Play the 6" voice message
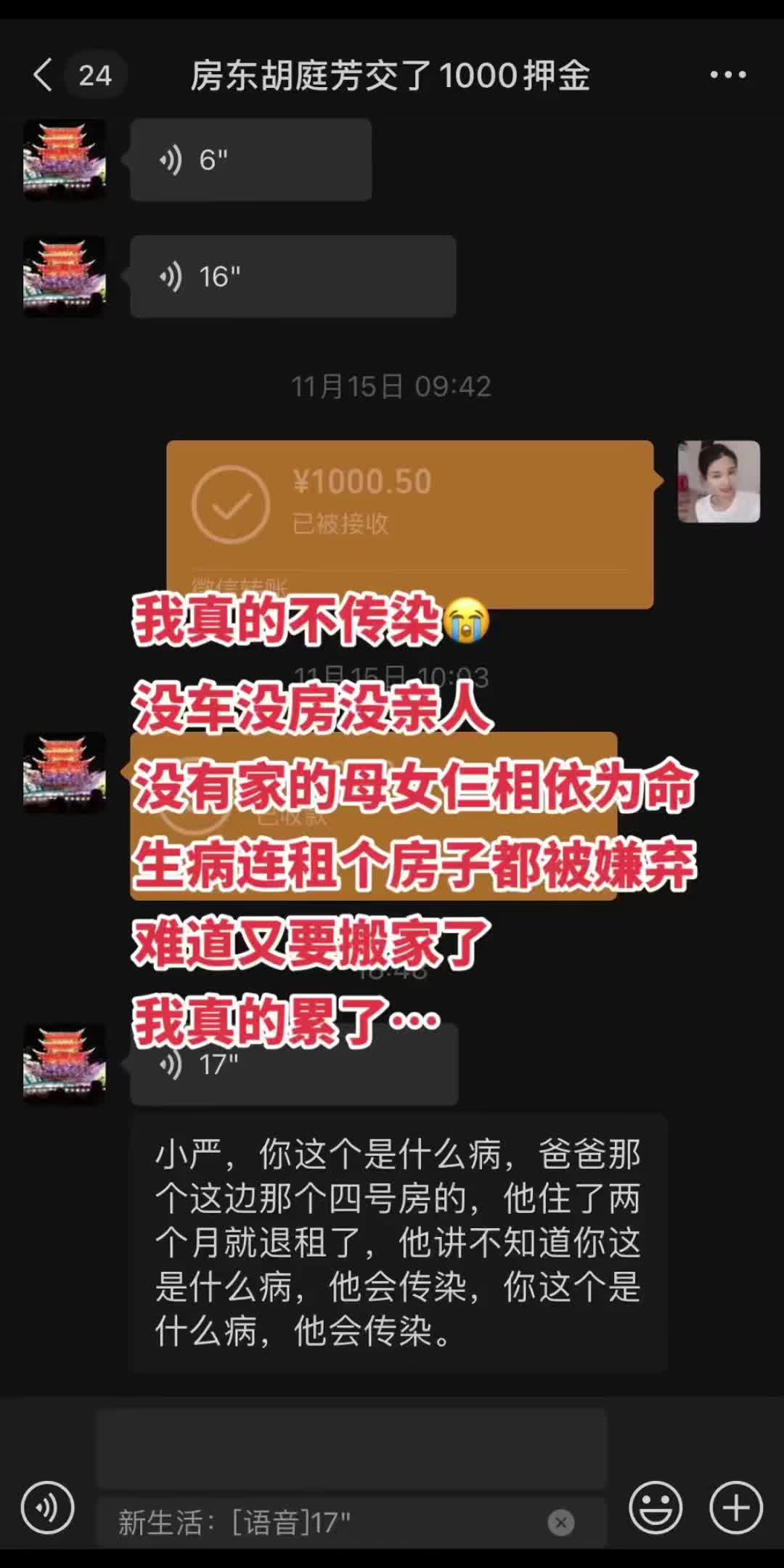The height and width of the screenshot is (1568, 784). coord(250,160)
